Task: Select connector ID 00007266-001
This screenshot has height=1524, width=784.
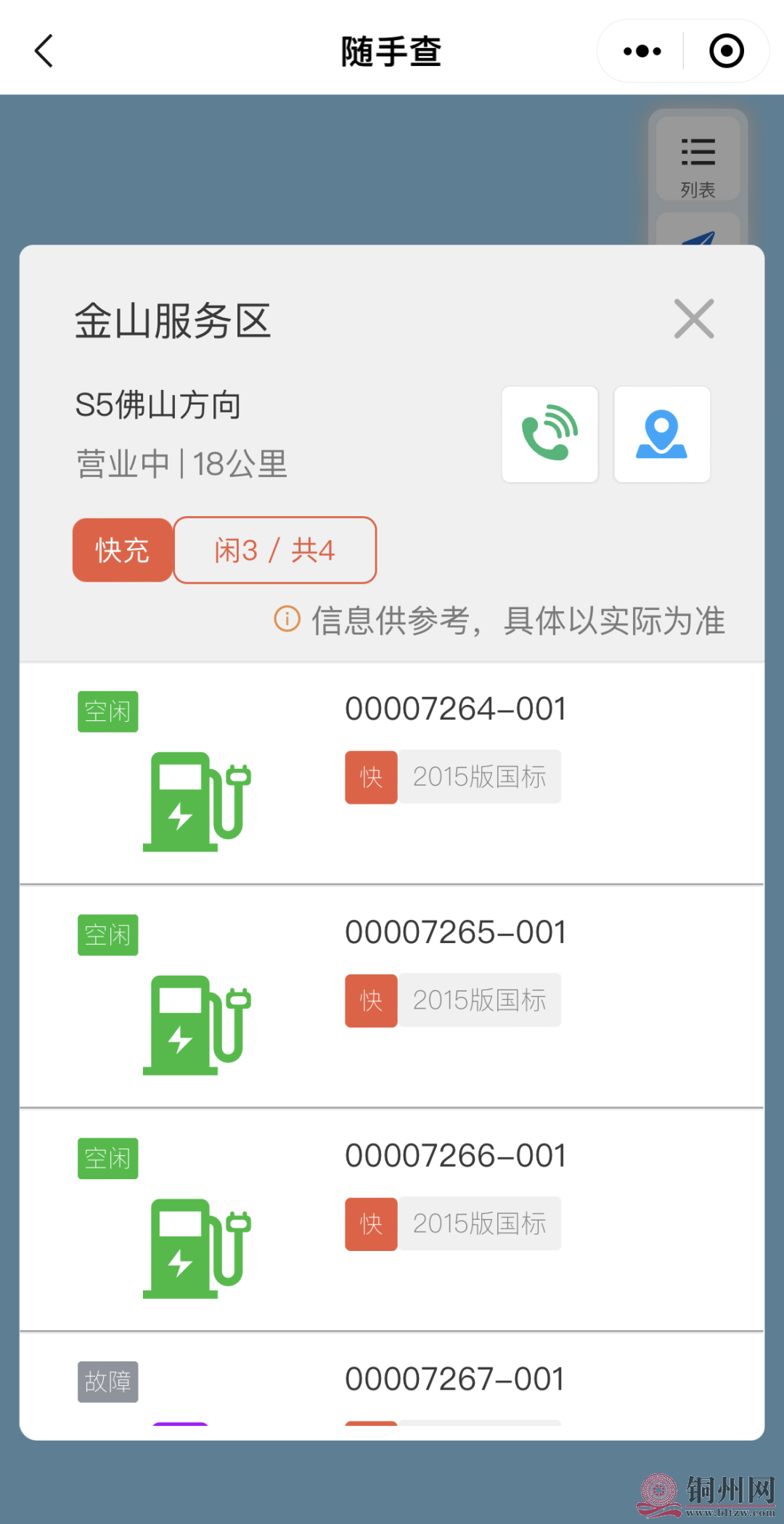Action: (x=456, y=1156)
